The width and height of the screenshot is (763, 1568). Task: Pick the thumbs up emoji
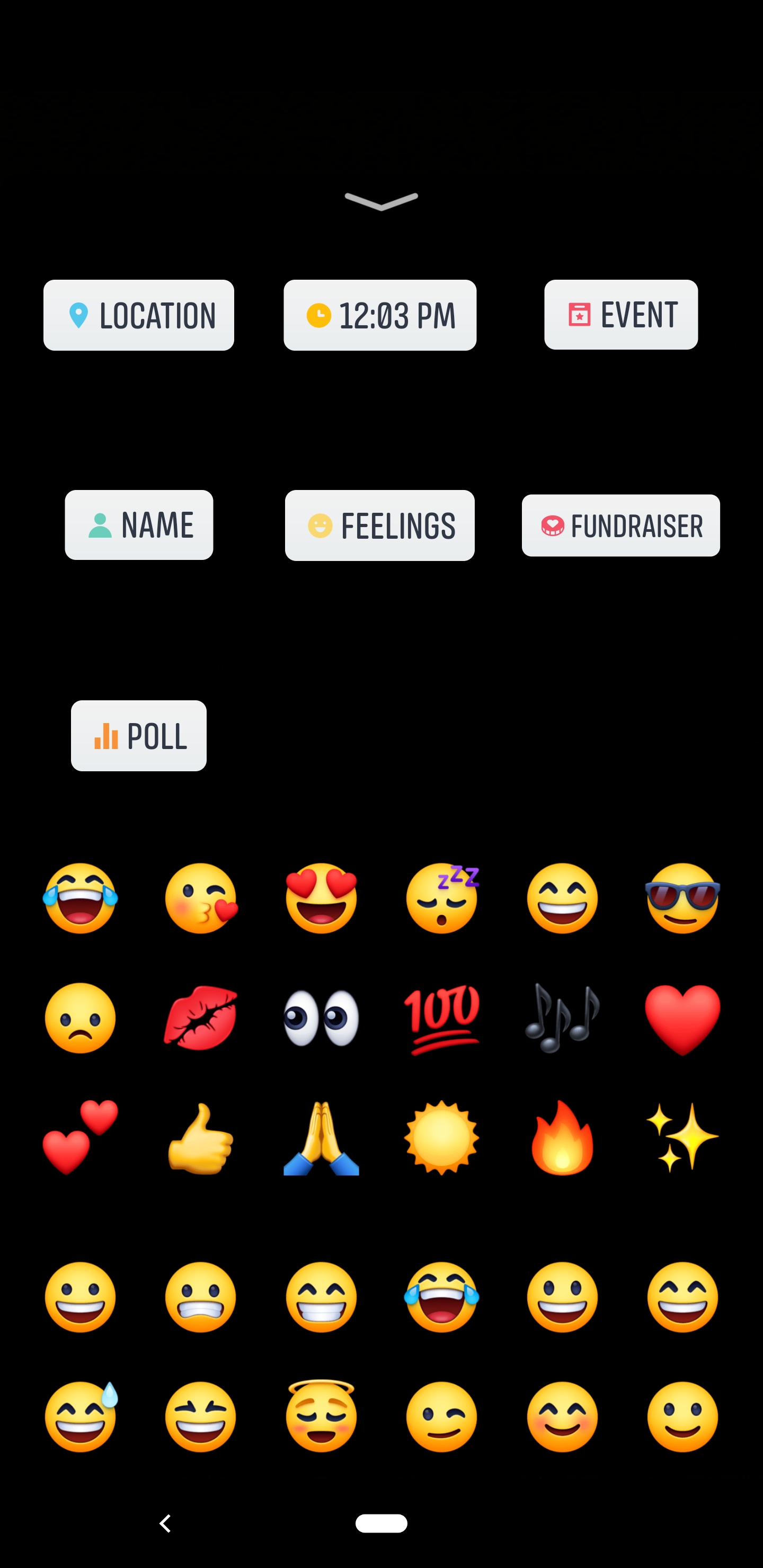(200, 1138)
